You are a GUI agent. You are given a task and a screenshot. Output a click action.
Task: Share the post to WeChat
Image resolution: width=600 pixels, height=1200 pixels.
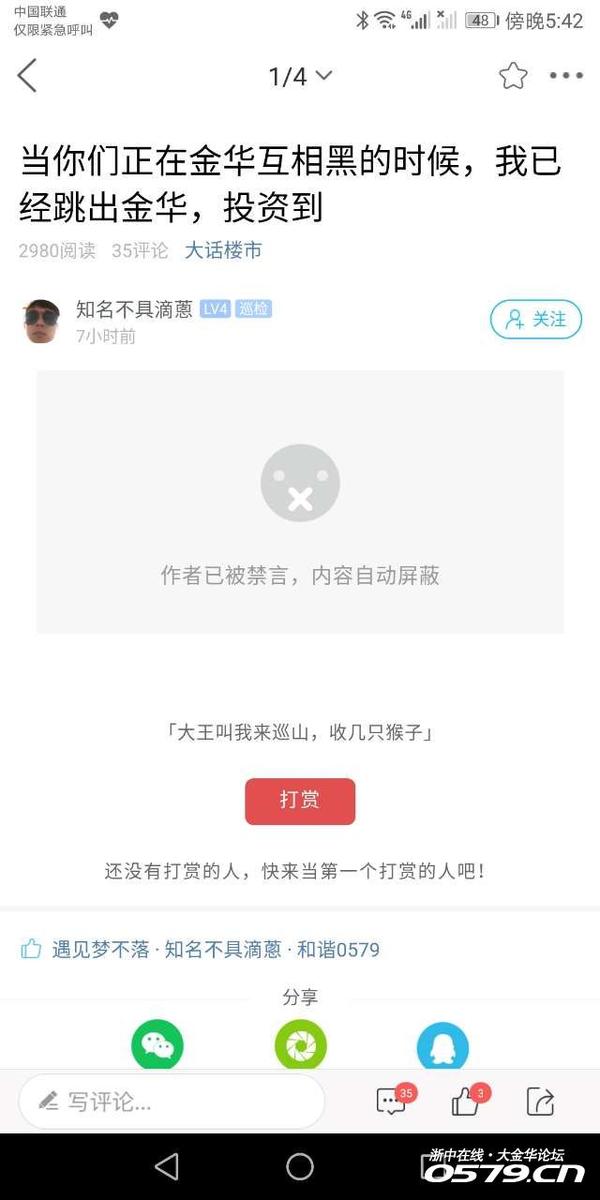coord(157,1046)
